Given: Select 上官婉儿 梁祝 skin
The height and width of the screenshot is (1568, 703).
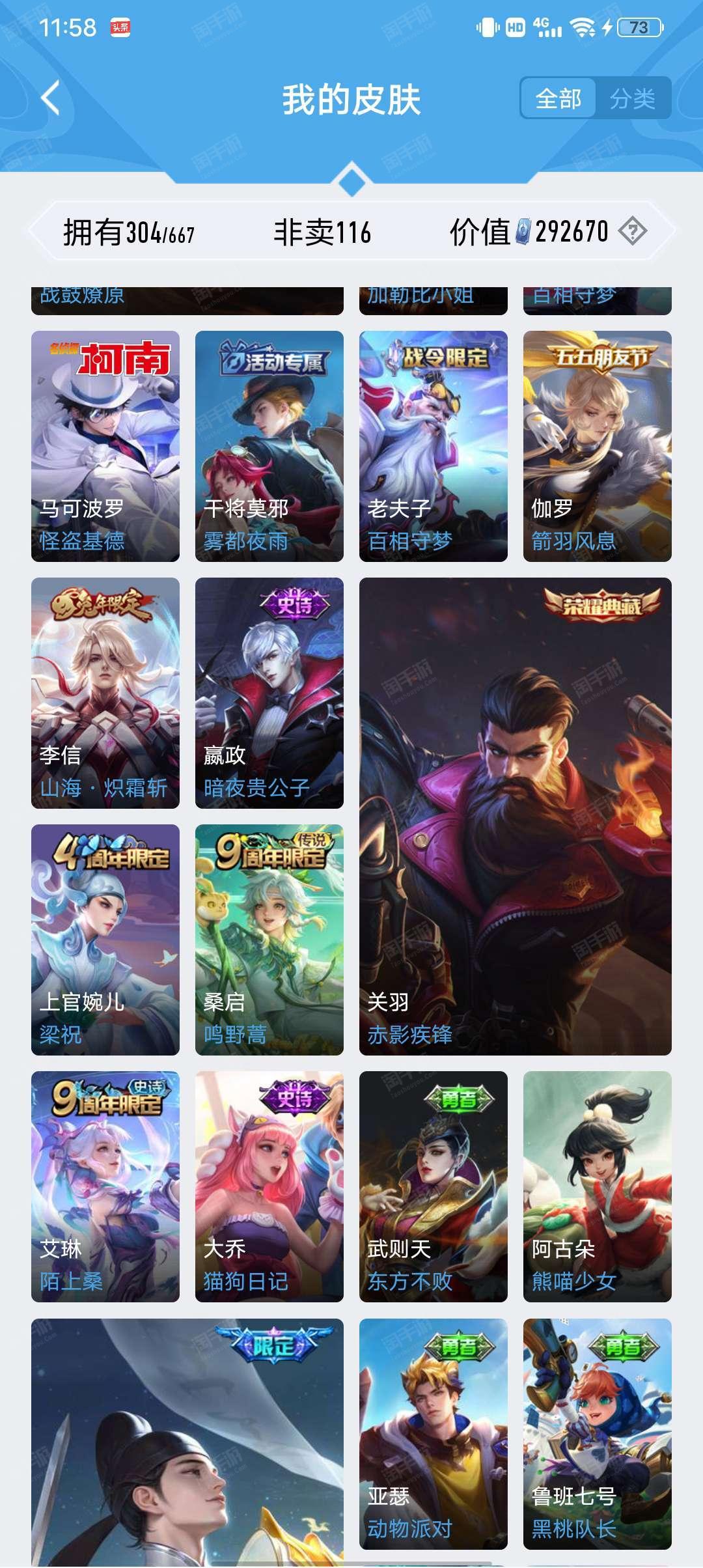Looking at the screenshot, I should [105, 940].
